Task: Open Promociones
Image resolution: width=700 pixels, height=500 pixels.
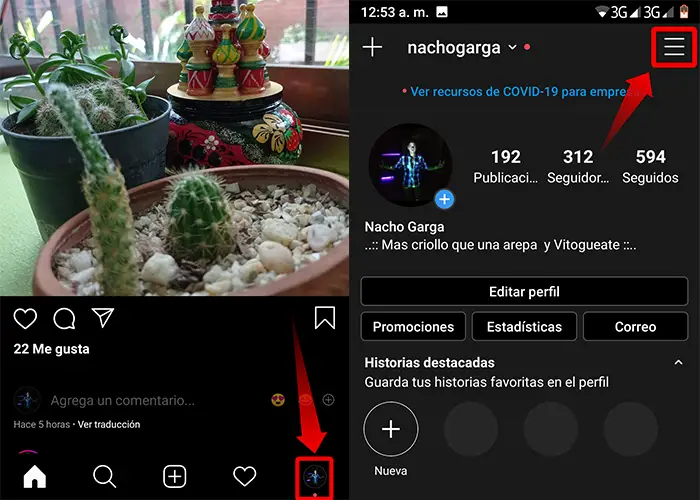Action: [413, 326]
